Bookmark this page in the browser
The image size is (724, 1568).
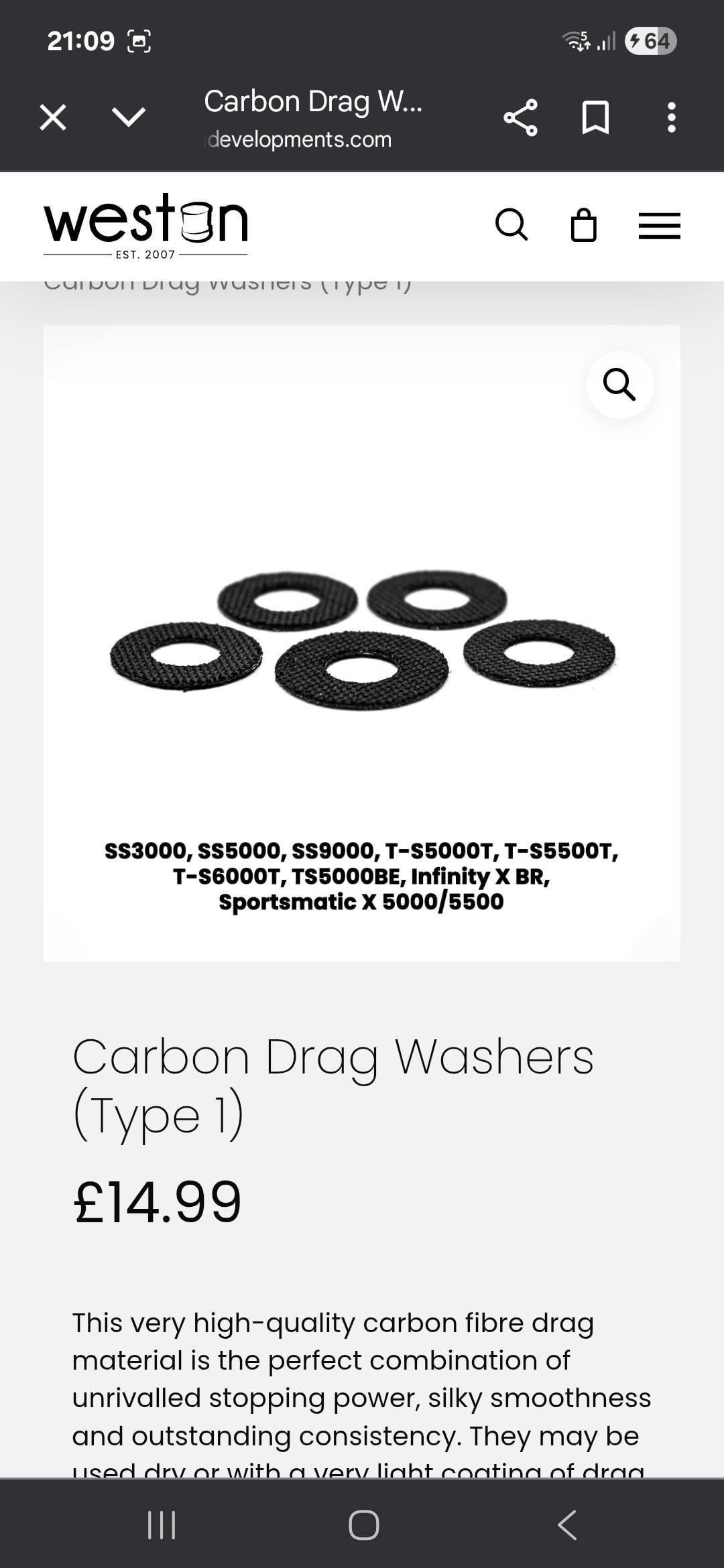[595, 118]
